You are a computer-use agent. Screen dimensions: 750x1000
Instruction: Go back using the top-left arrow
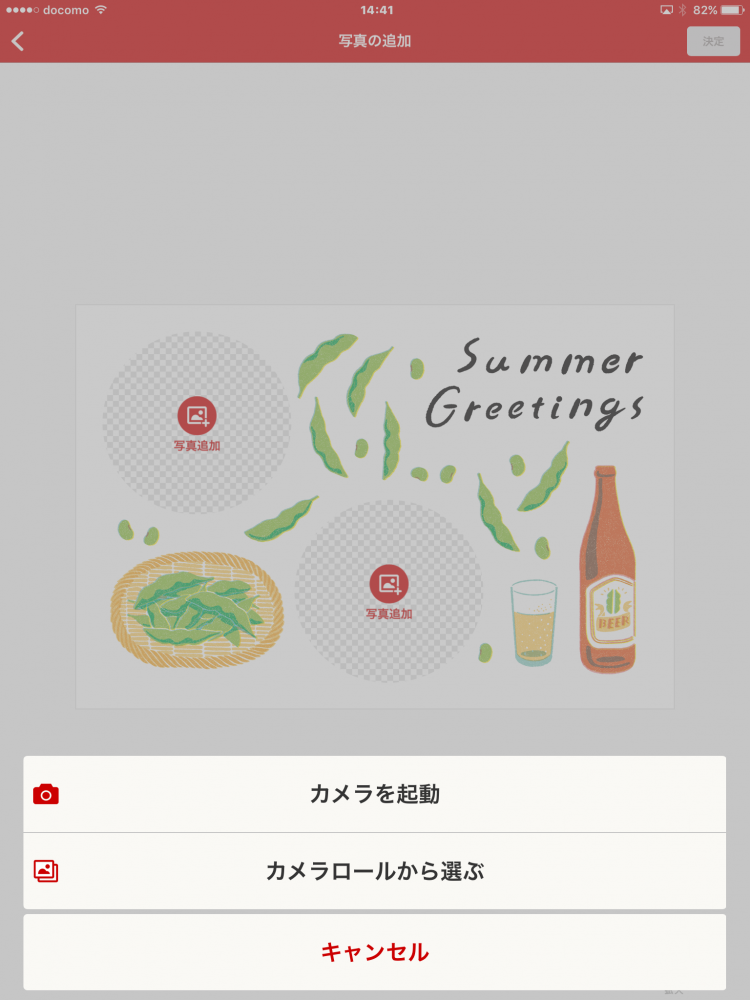point(18,41)
